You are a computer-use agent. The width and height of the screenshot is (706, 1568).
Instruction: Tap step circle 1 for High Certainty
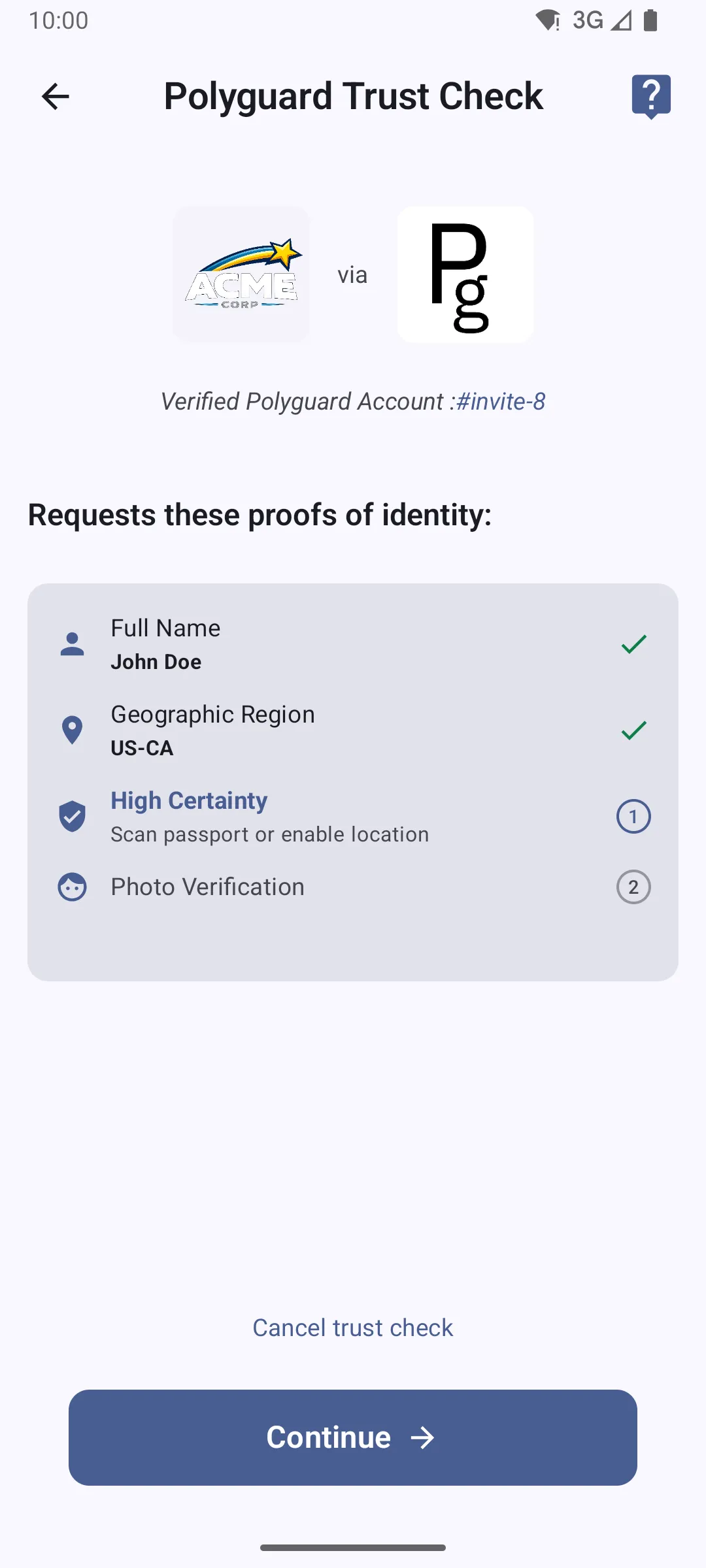[x=633, y=816]
